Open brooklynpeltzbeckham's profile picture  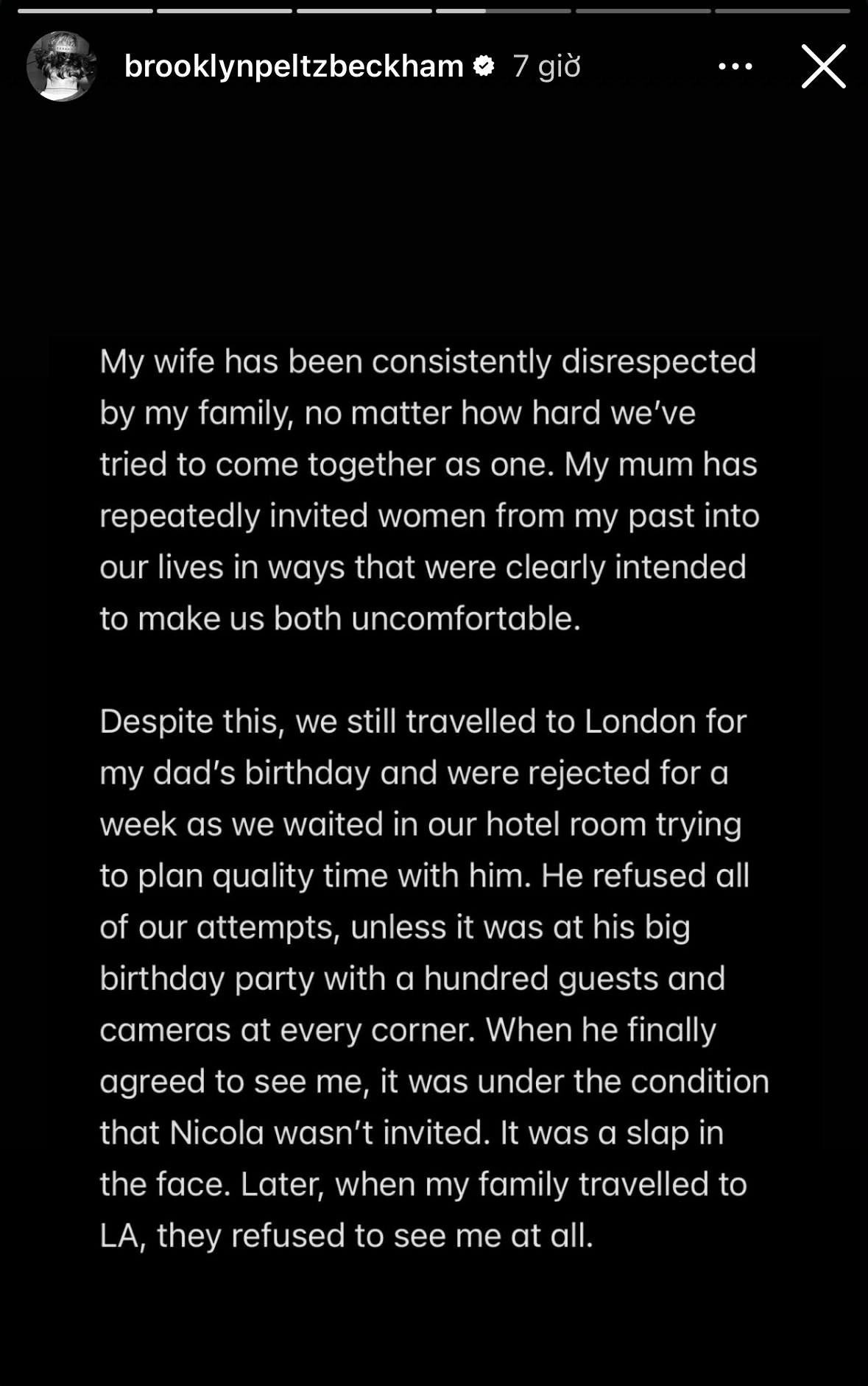(x=61, y=66)
